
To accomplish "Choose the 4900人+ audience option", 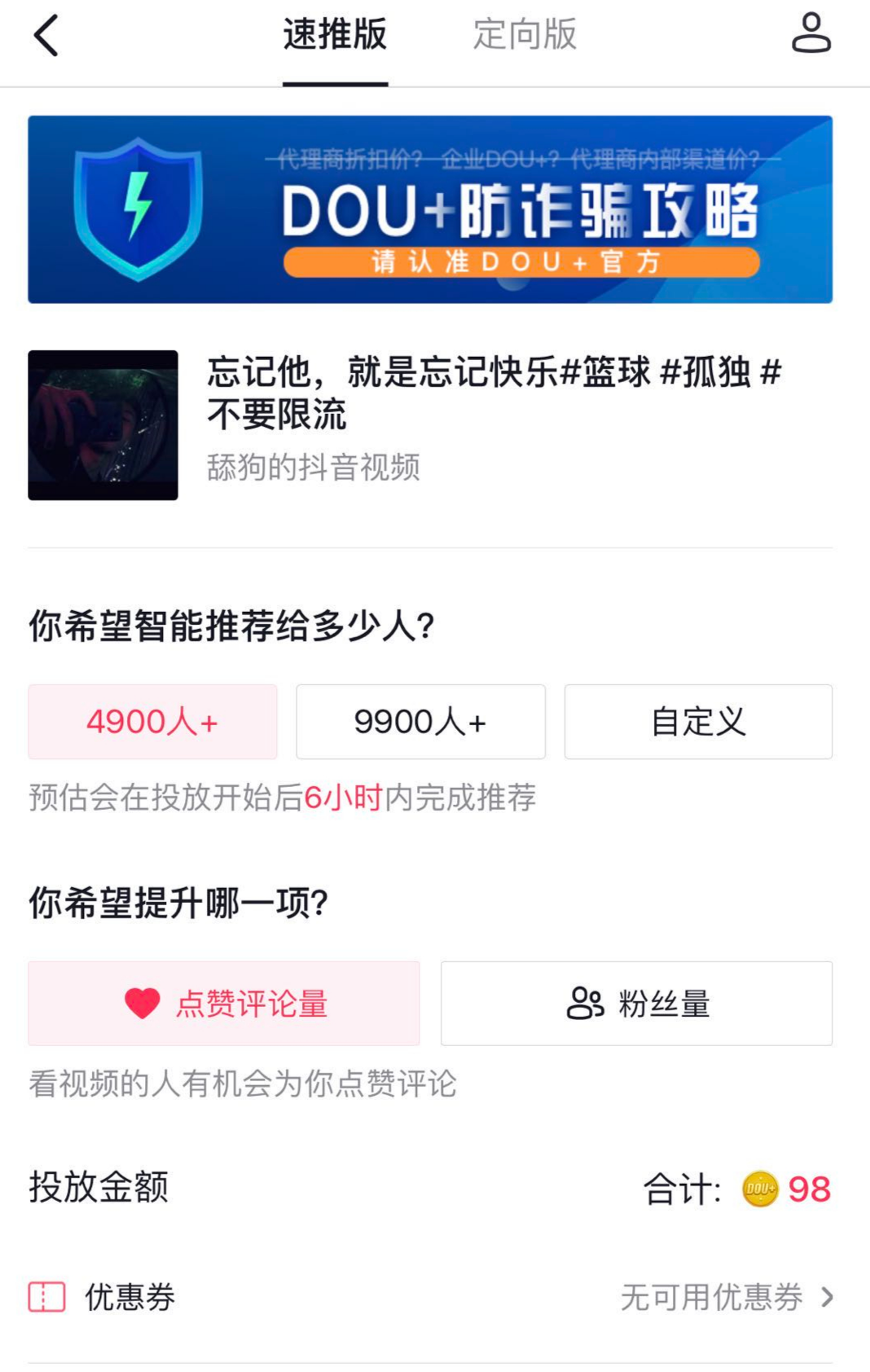I will (152, 722).
